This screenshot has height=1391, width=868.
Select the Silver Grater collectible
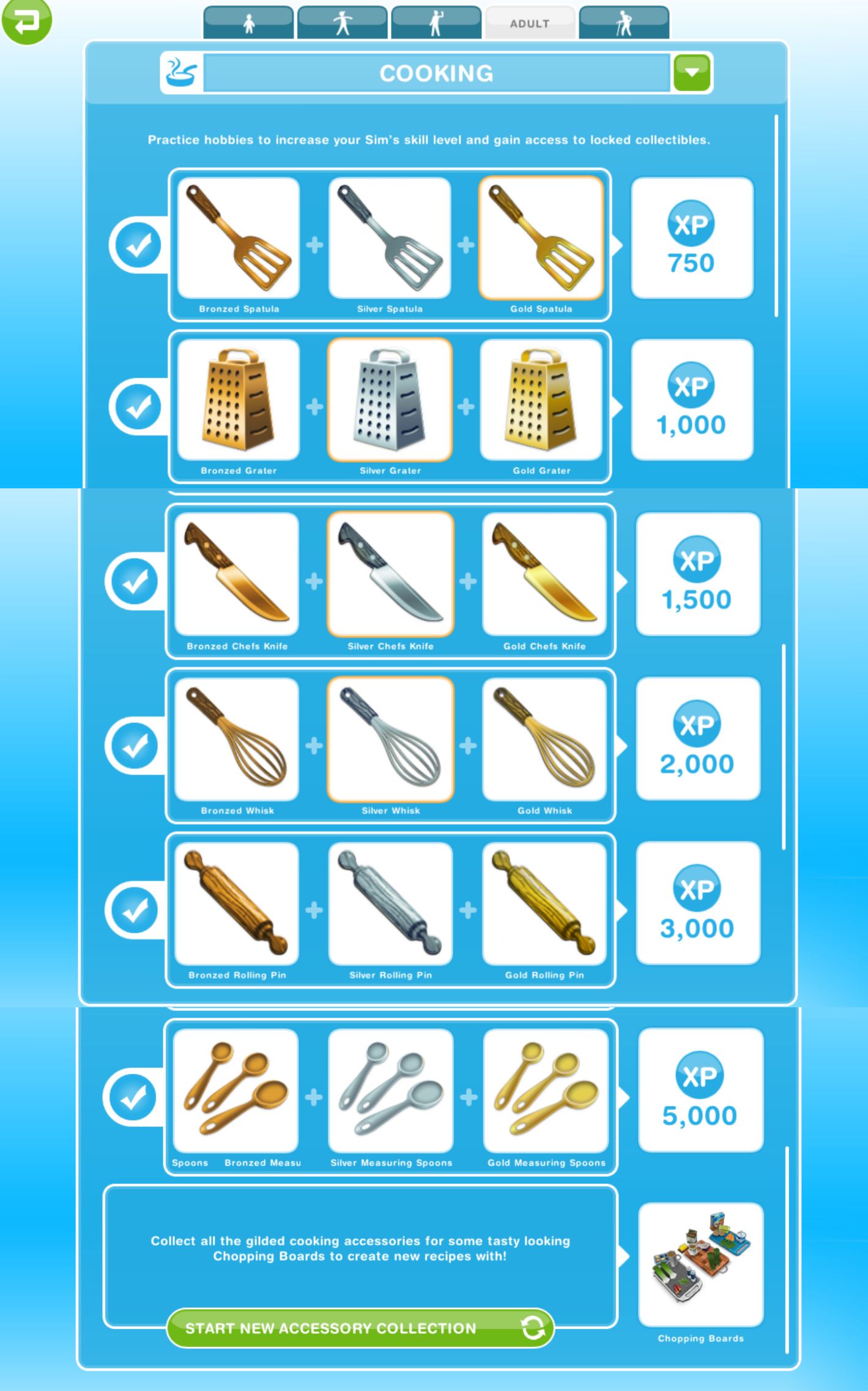coord(390,400)
